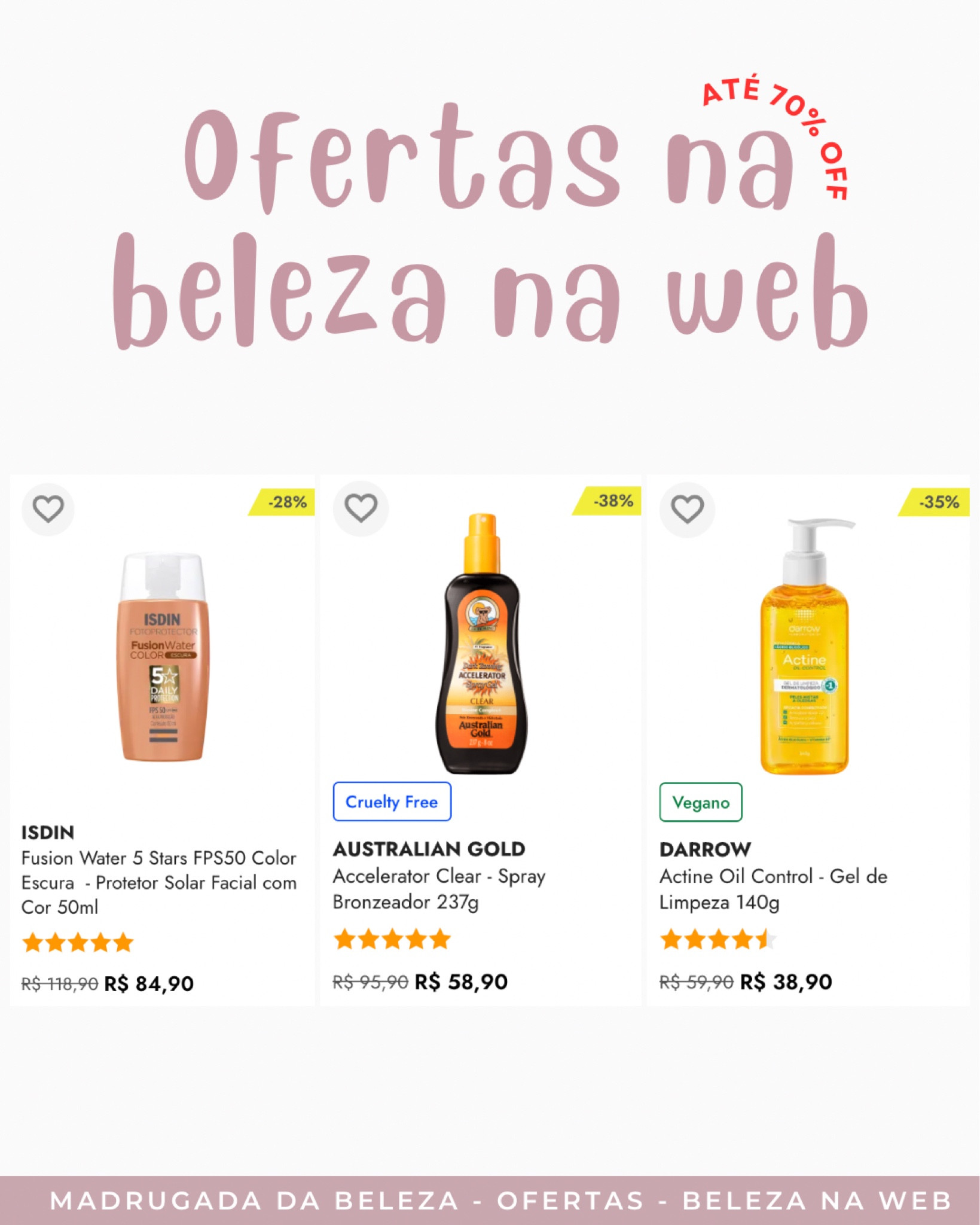
Task: Toggle the Vegano filter badge
Action: point(700,803)
